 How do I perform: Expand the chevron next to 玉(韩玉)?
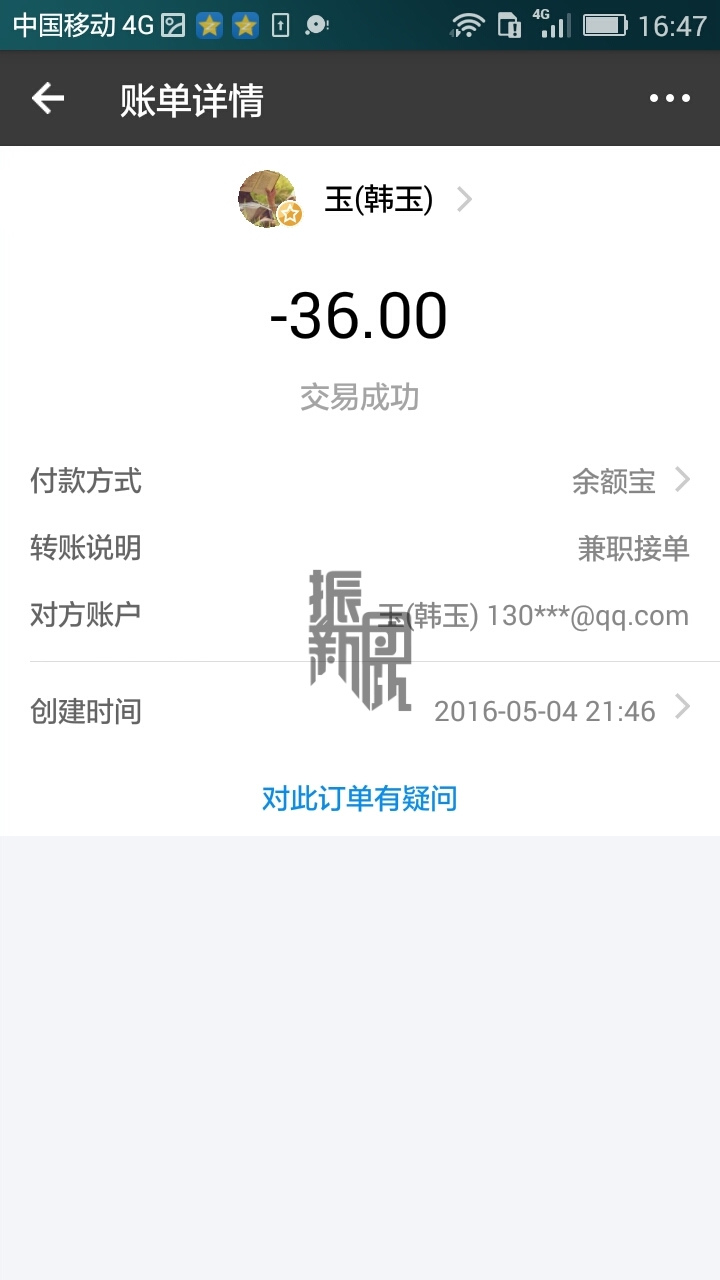tap(463, 199)
